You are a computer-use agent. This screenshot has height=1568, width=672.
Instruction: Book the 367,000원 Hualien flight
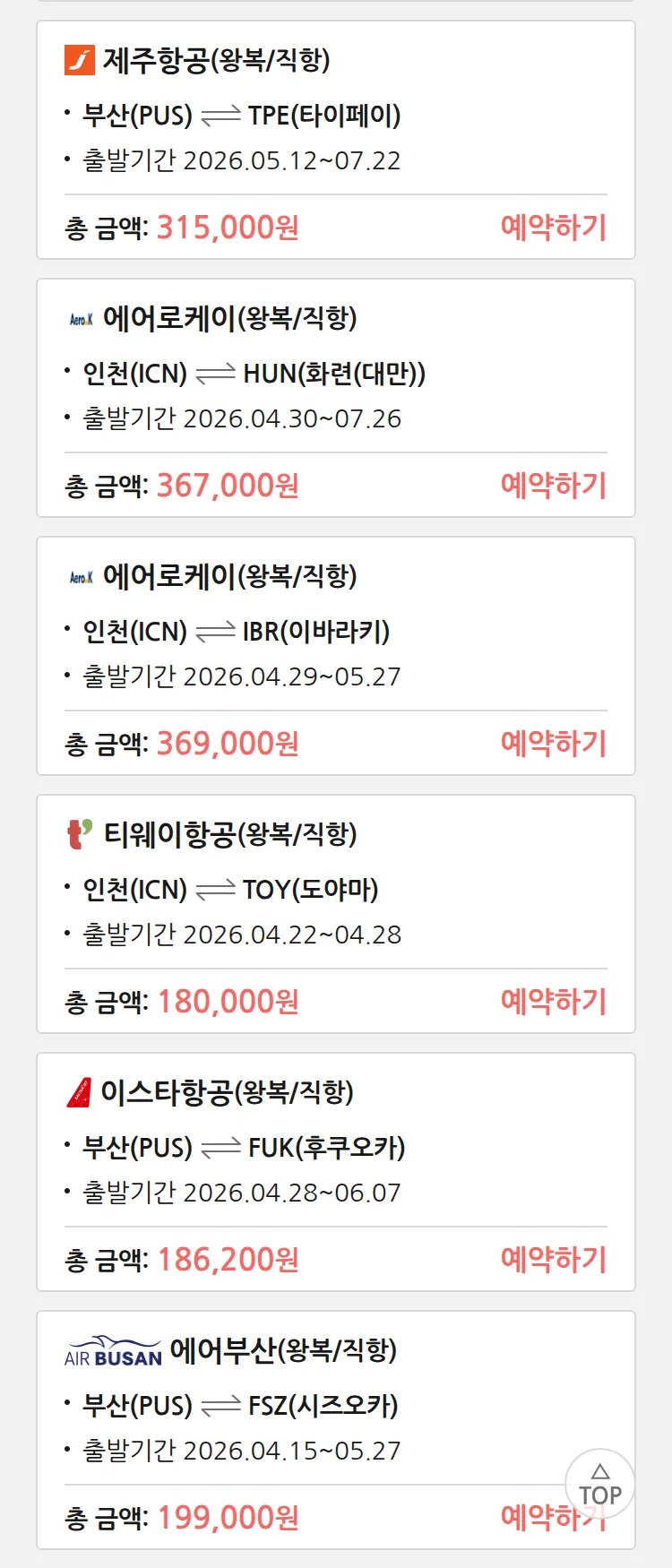(553, 486)
